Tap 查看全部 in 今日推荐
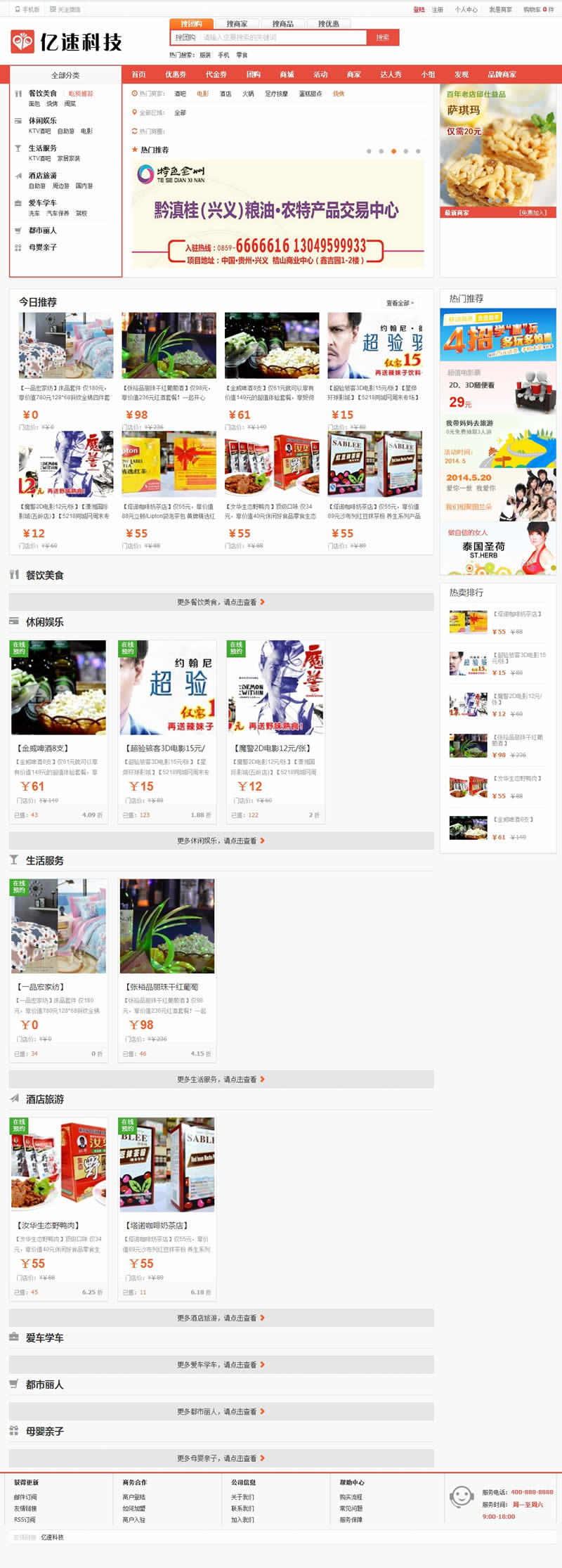This screenshot has height=1568, width=562. 399,303
